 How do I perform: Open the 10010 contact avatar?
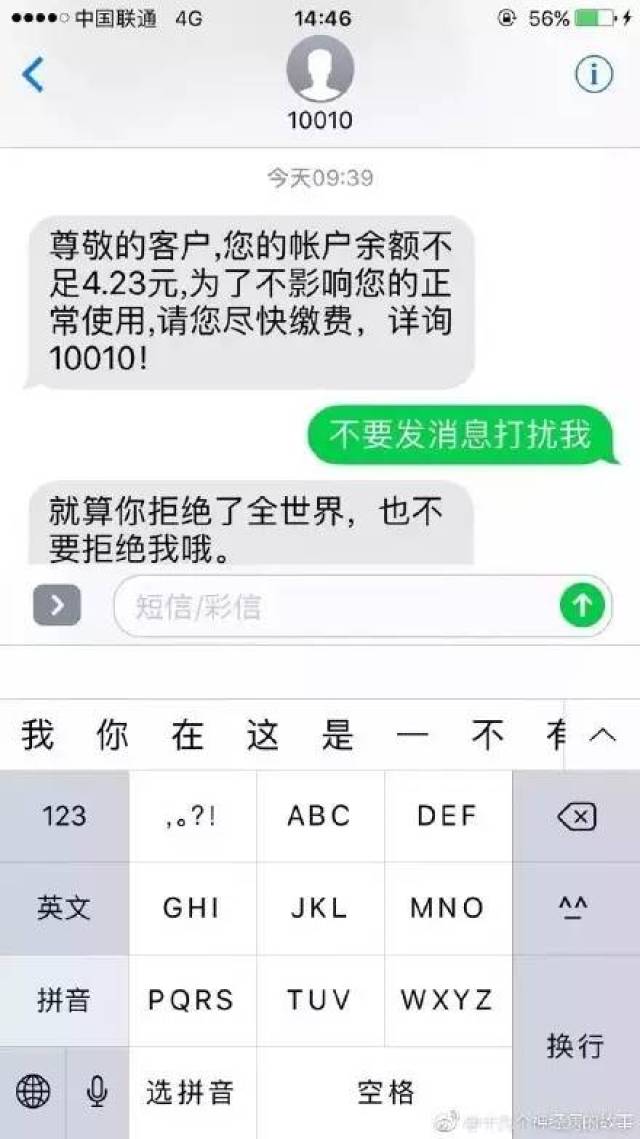[320, 72]
